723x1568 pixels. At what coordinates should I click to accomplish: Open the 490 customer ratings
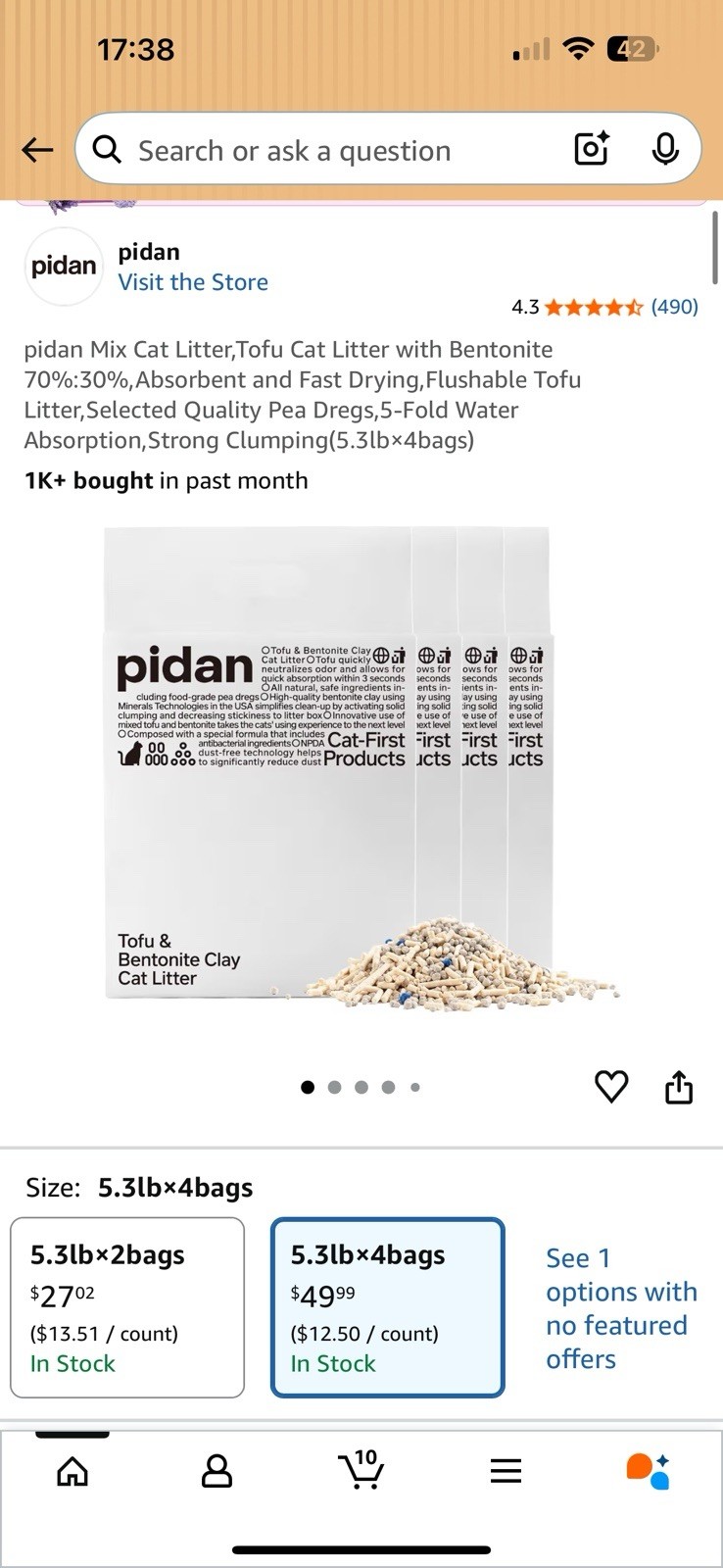[x=674, y=307]
